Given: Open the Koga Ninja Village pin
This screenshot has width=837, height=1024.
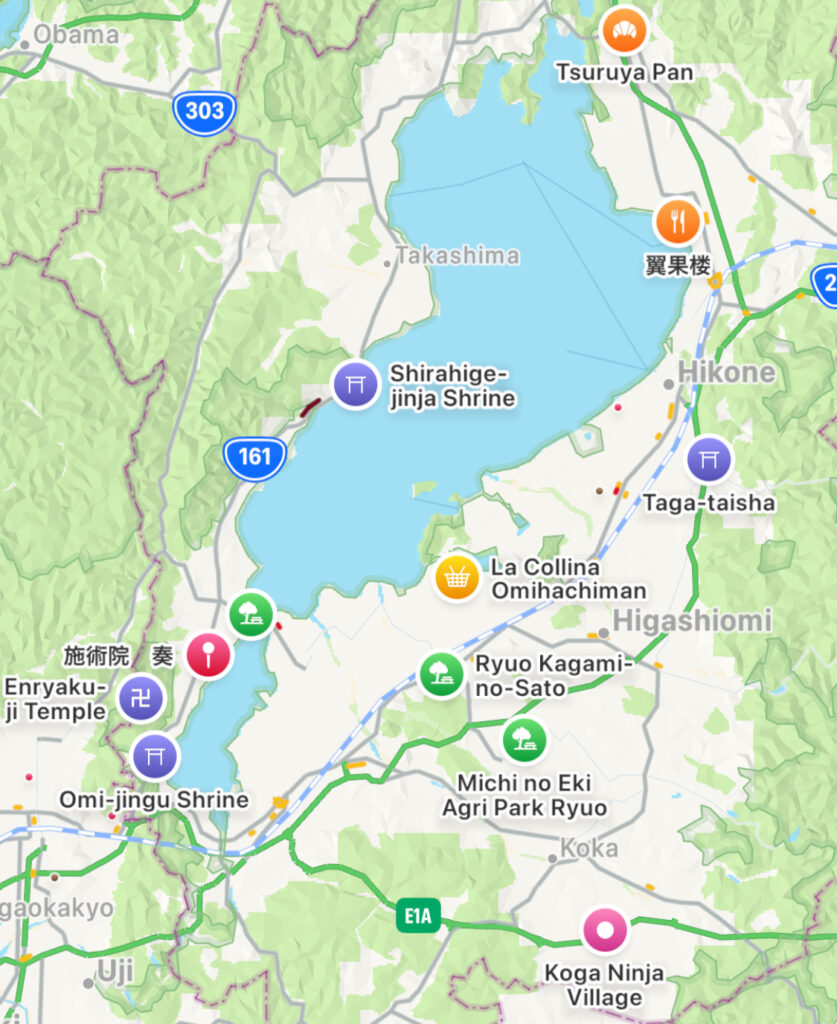Looking at the screenshot, I should tap(605, 931).
